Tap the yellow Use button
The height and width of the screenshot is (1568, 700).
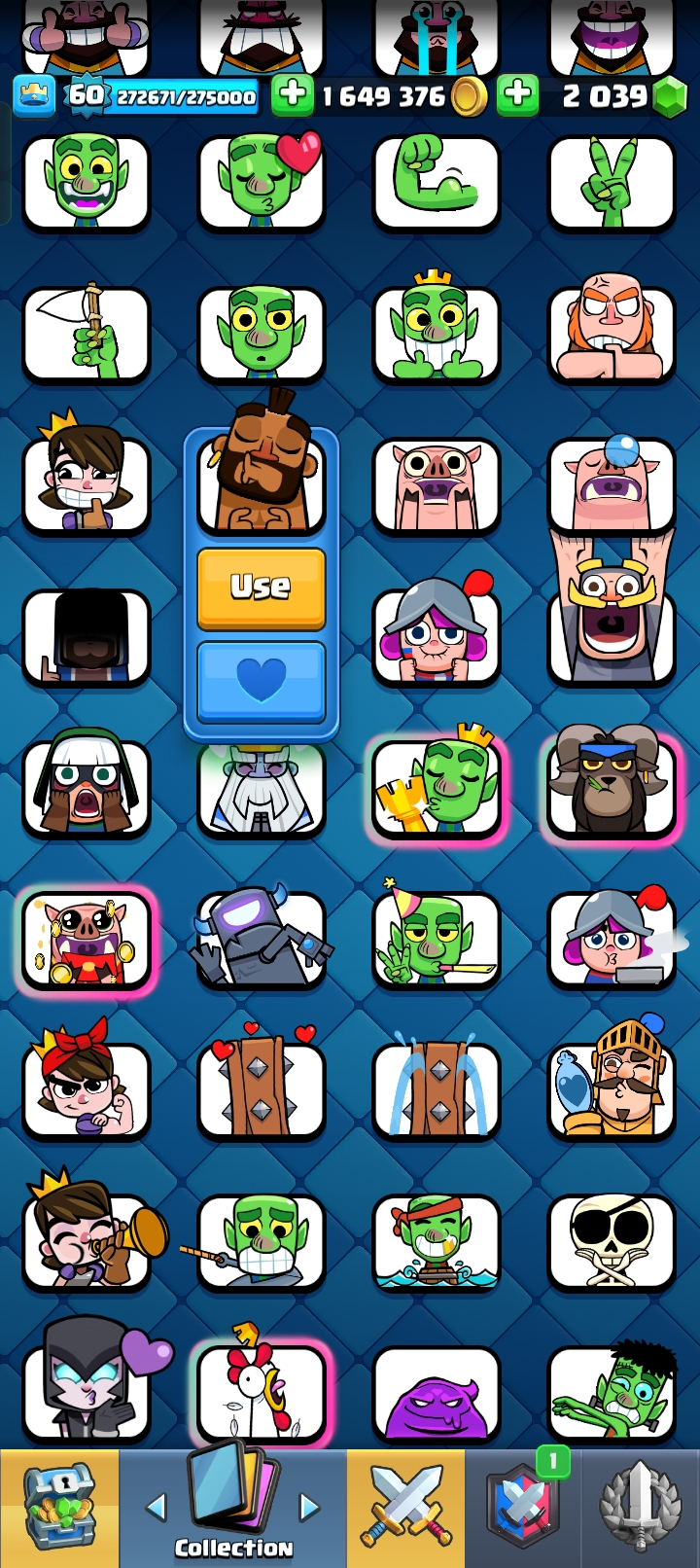pyautogui.click(x=261, y=588)
